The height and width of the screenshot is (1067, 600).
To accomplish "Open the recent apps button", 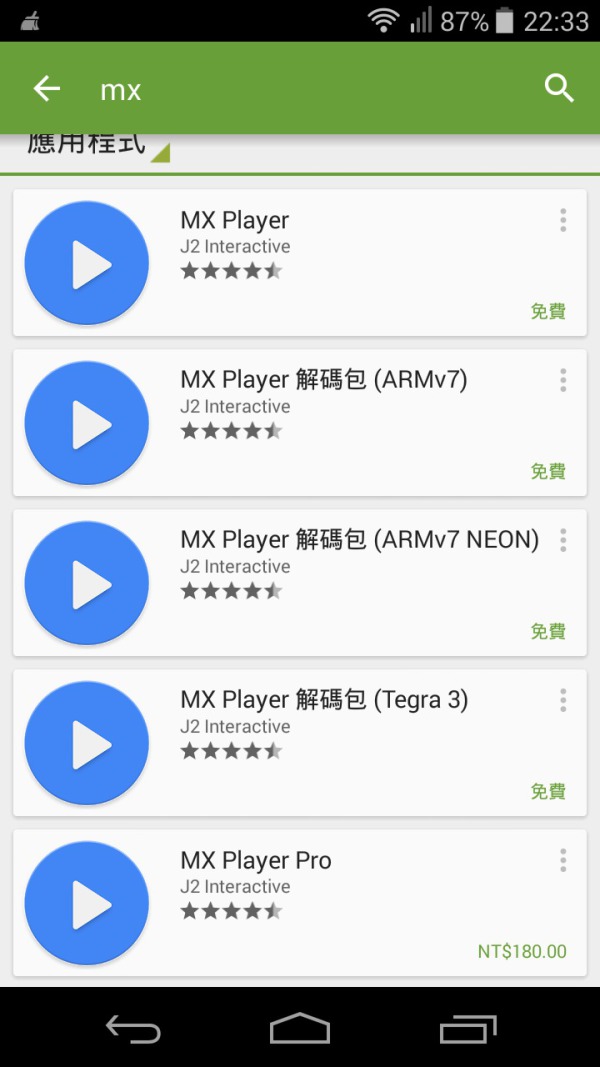I will [x=467, y=1028].
